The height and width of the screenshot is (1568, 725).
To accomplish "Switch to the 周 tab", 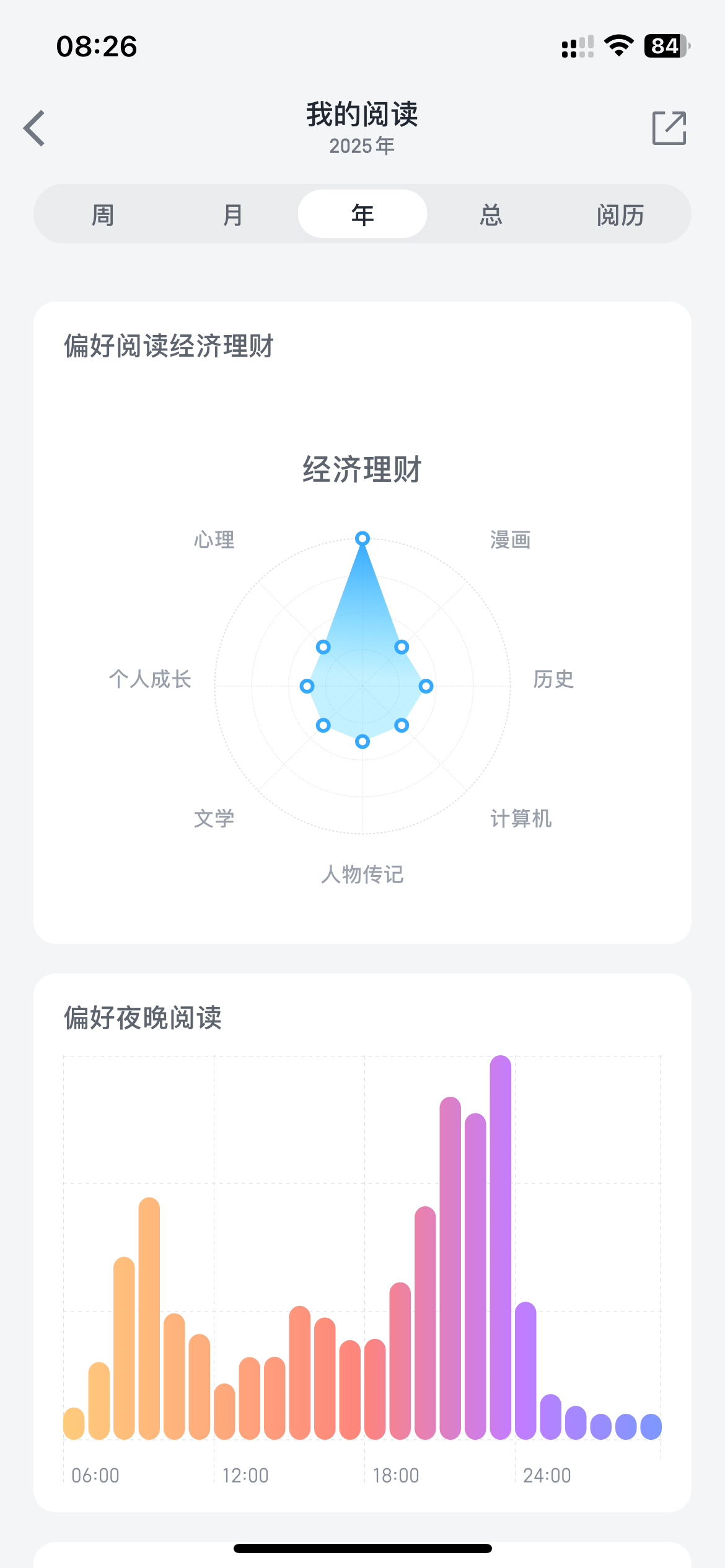I will 103,214.
